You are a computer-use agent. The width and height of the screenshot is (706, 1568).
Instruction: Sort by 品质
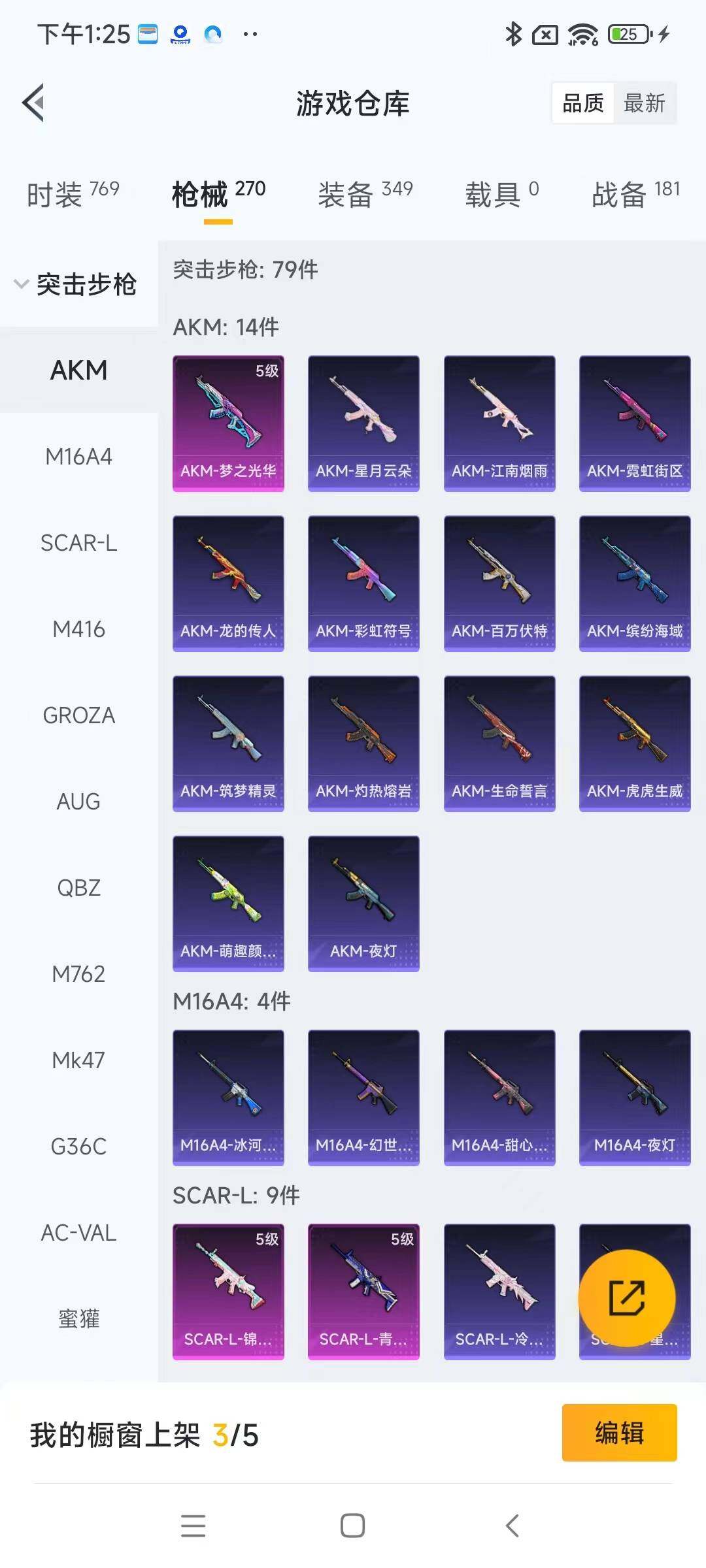pos(582,103)
